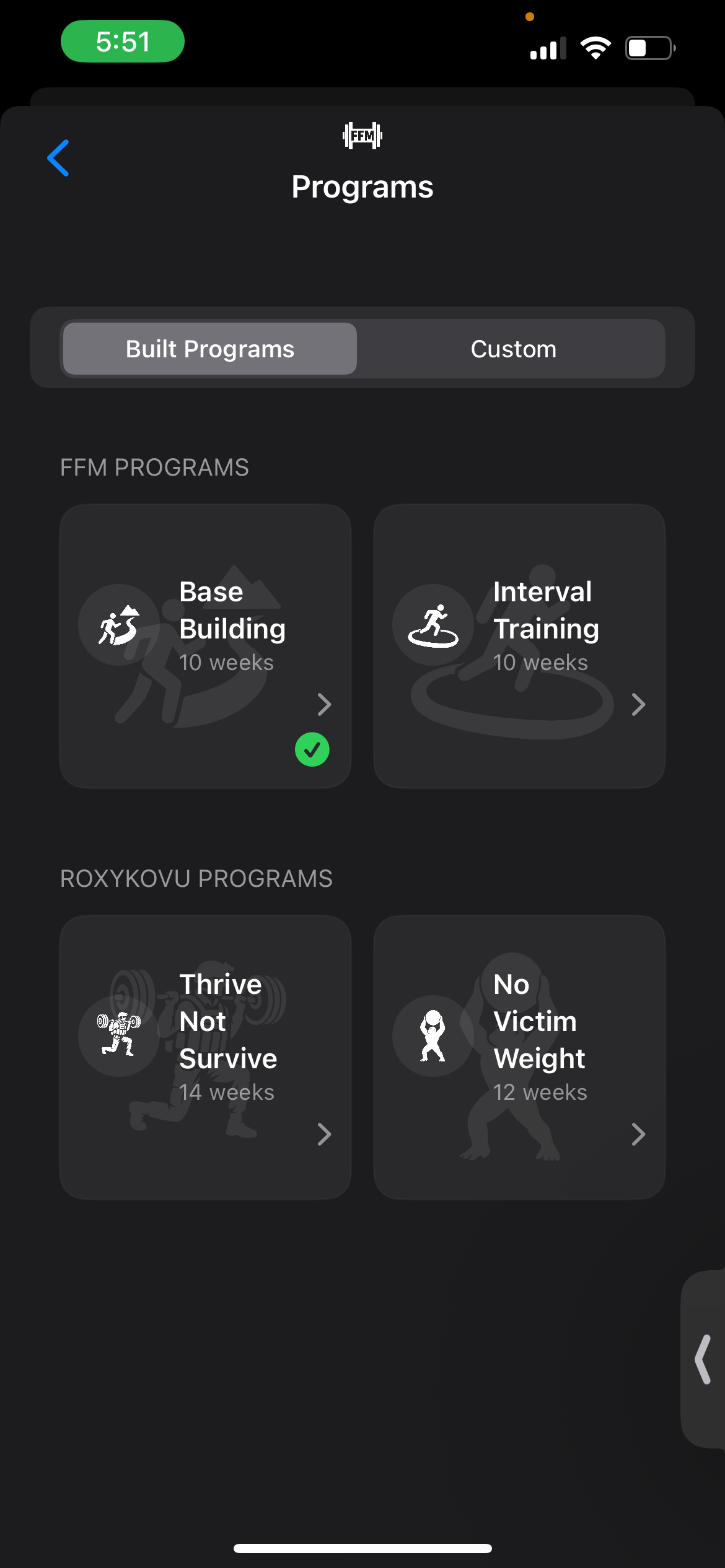View the Thrive Not Survive program
725x1568 pixels.
click(x=206, y=1057)
